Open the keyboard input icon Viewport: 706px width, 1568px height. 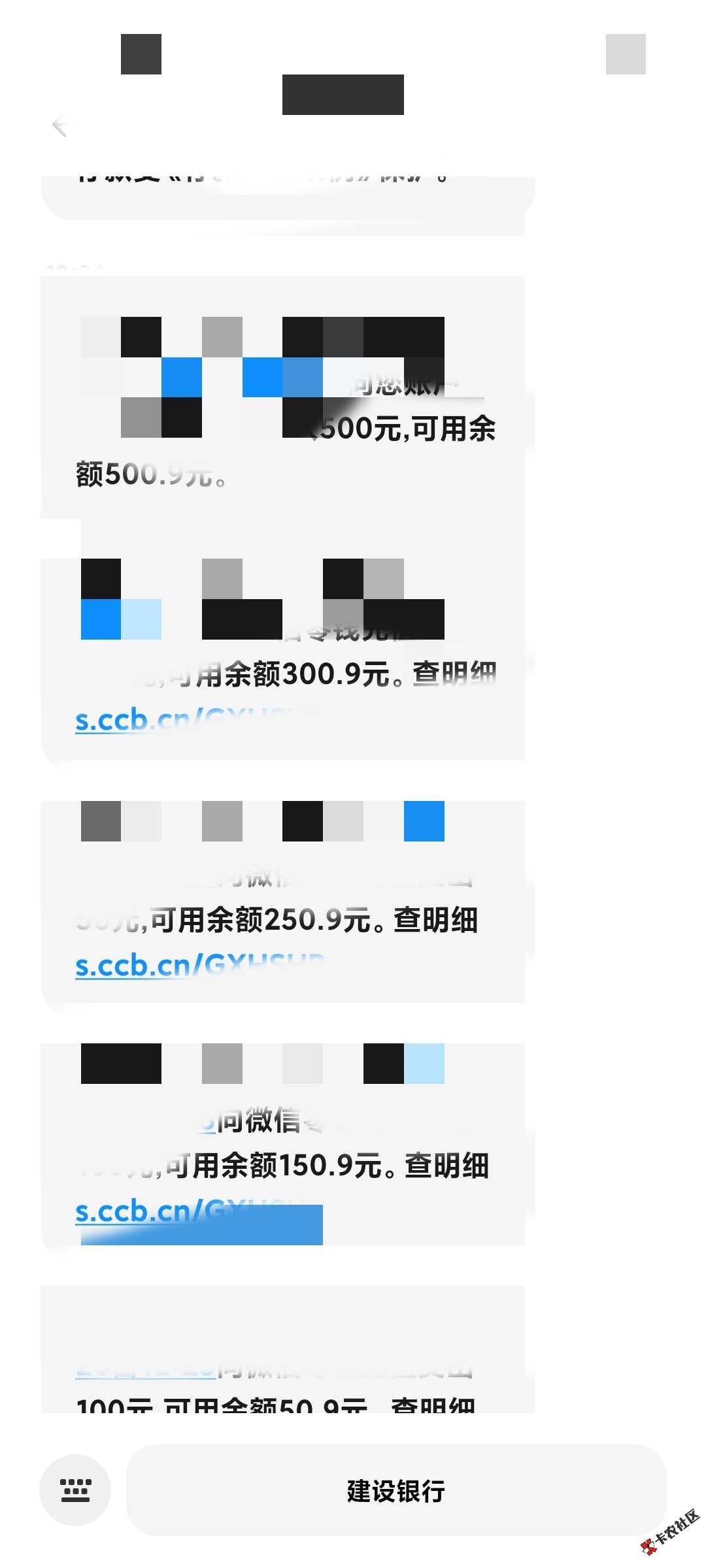[75, 1490]
